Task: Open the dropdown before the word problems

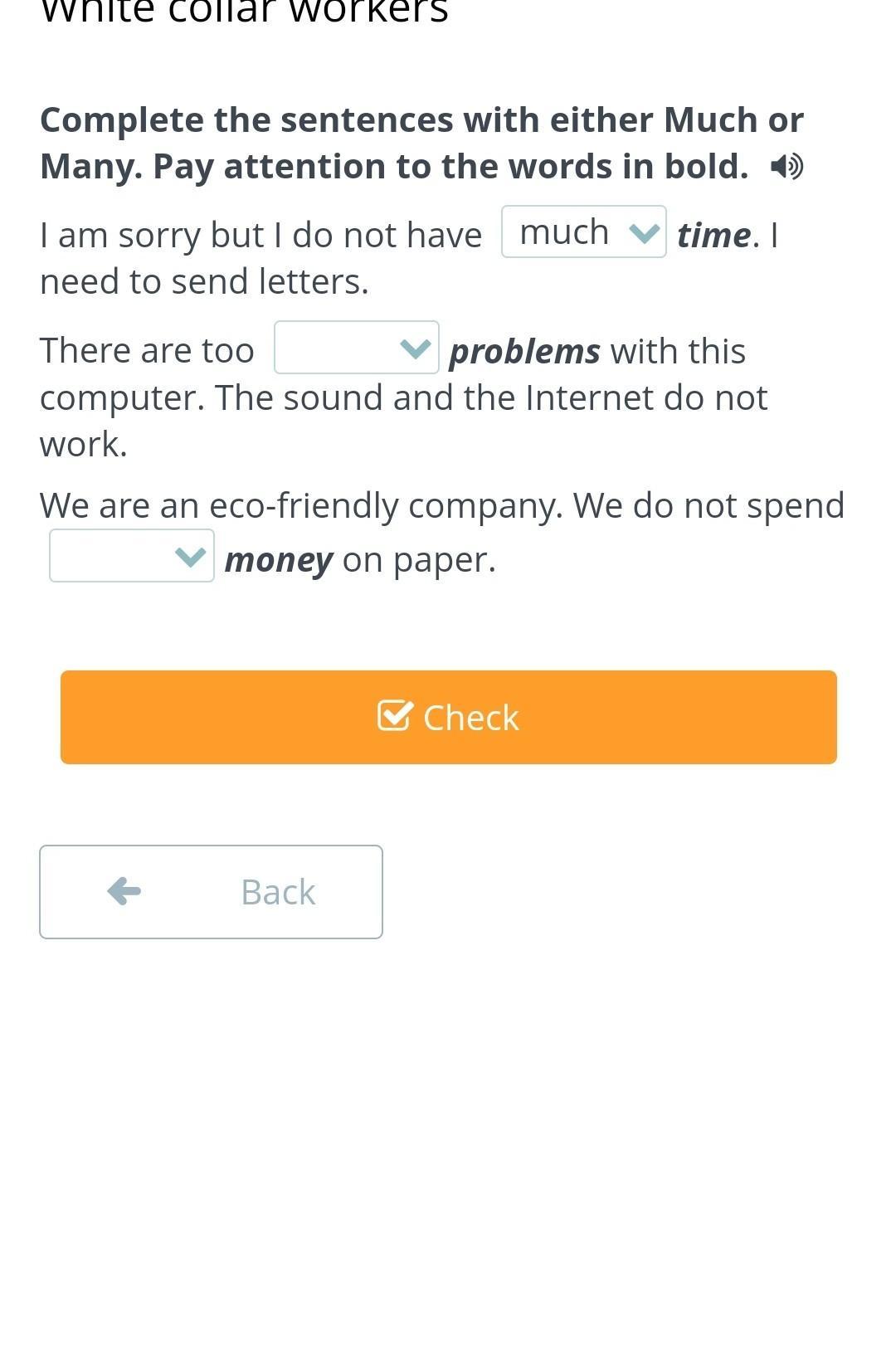Action: point(357,348)
